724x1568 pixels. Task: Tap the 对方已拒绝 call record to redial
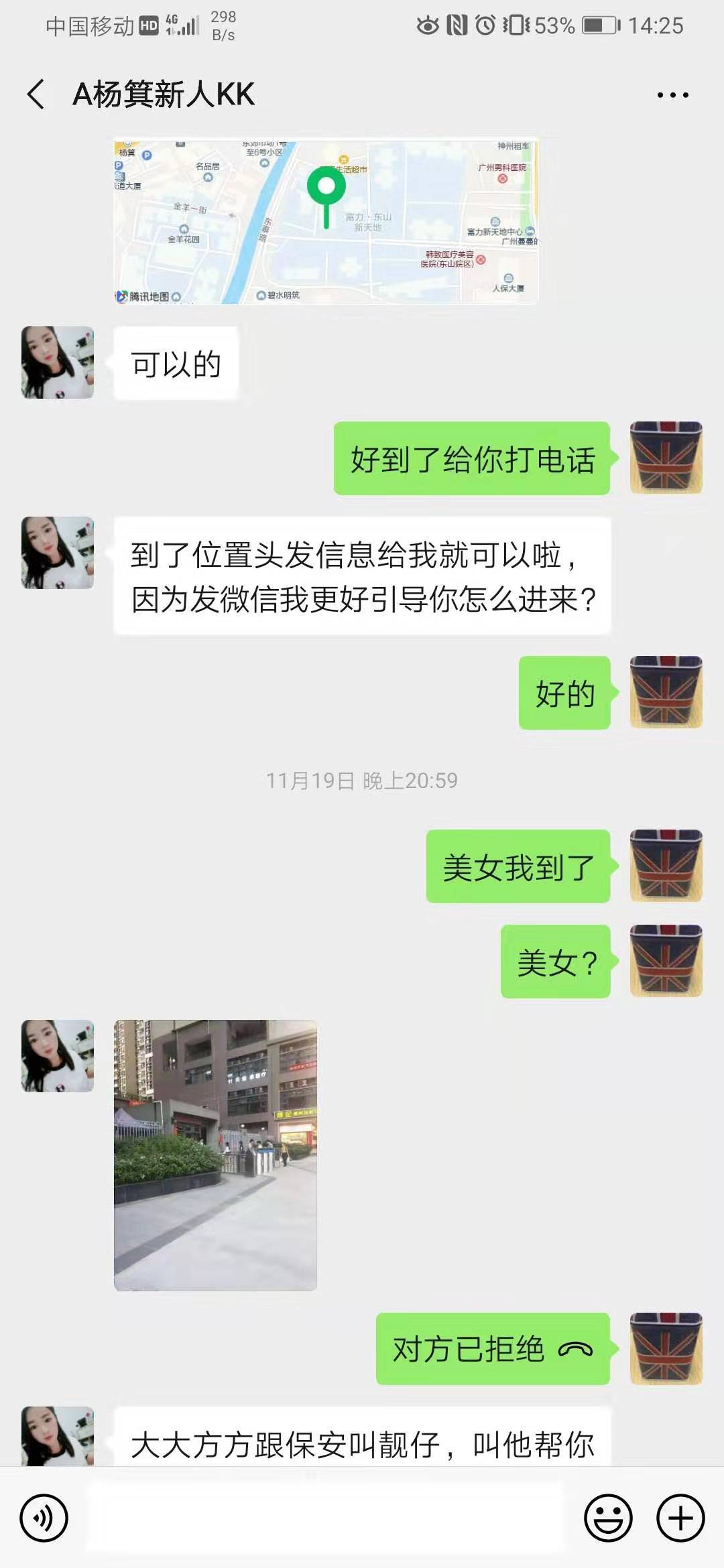(x=492, y=1348)
